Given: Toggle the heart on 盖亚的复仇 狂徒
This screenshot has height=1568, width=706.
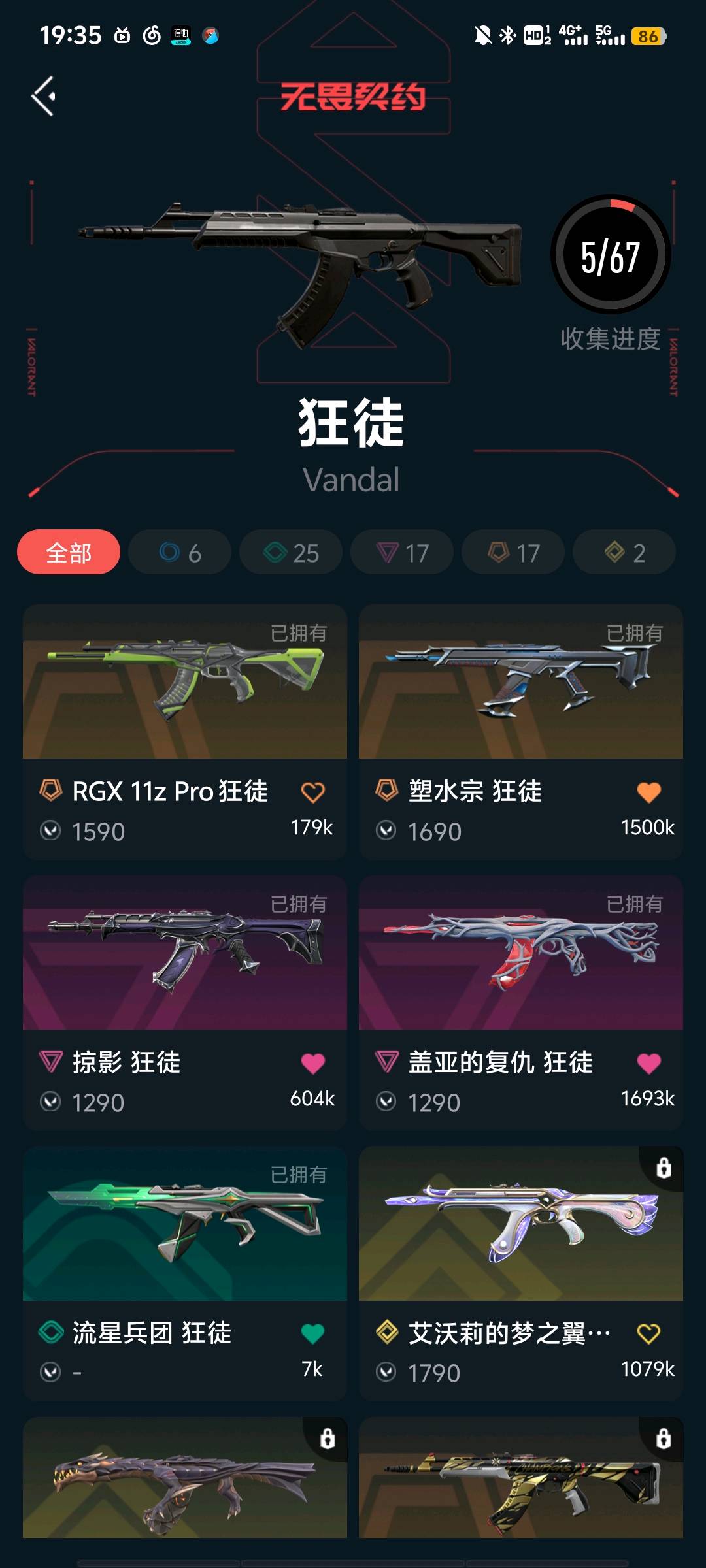Looking at the screenshot, I should [x=648, y=1063].
